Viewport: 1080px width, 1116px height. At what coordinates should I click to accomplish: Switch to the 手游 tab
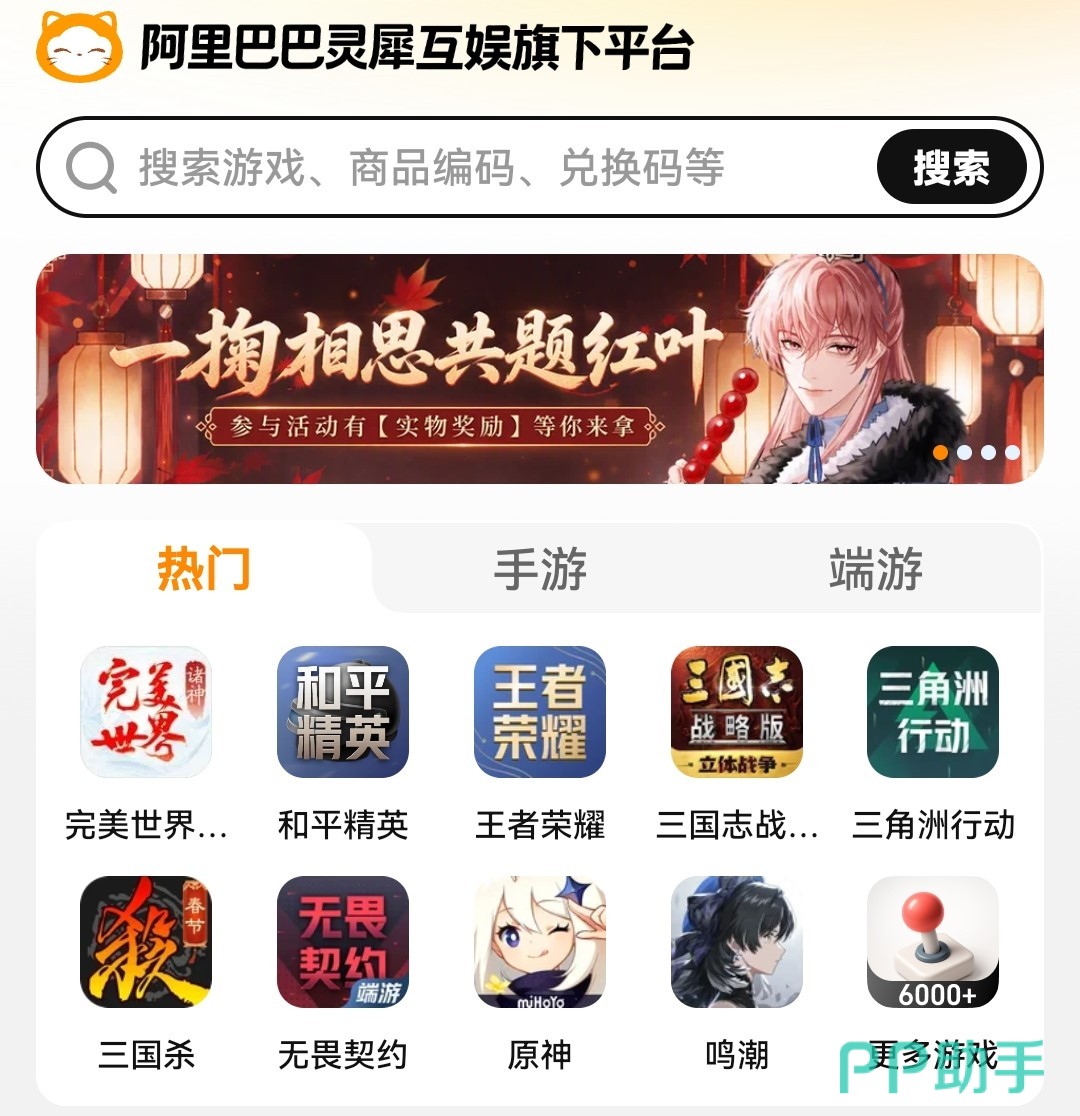click(540, 569)
